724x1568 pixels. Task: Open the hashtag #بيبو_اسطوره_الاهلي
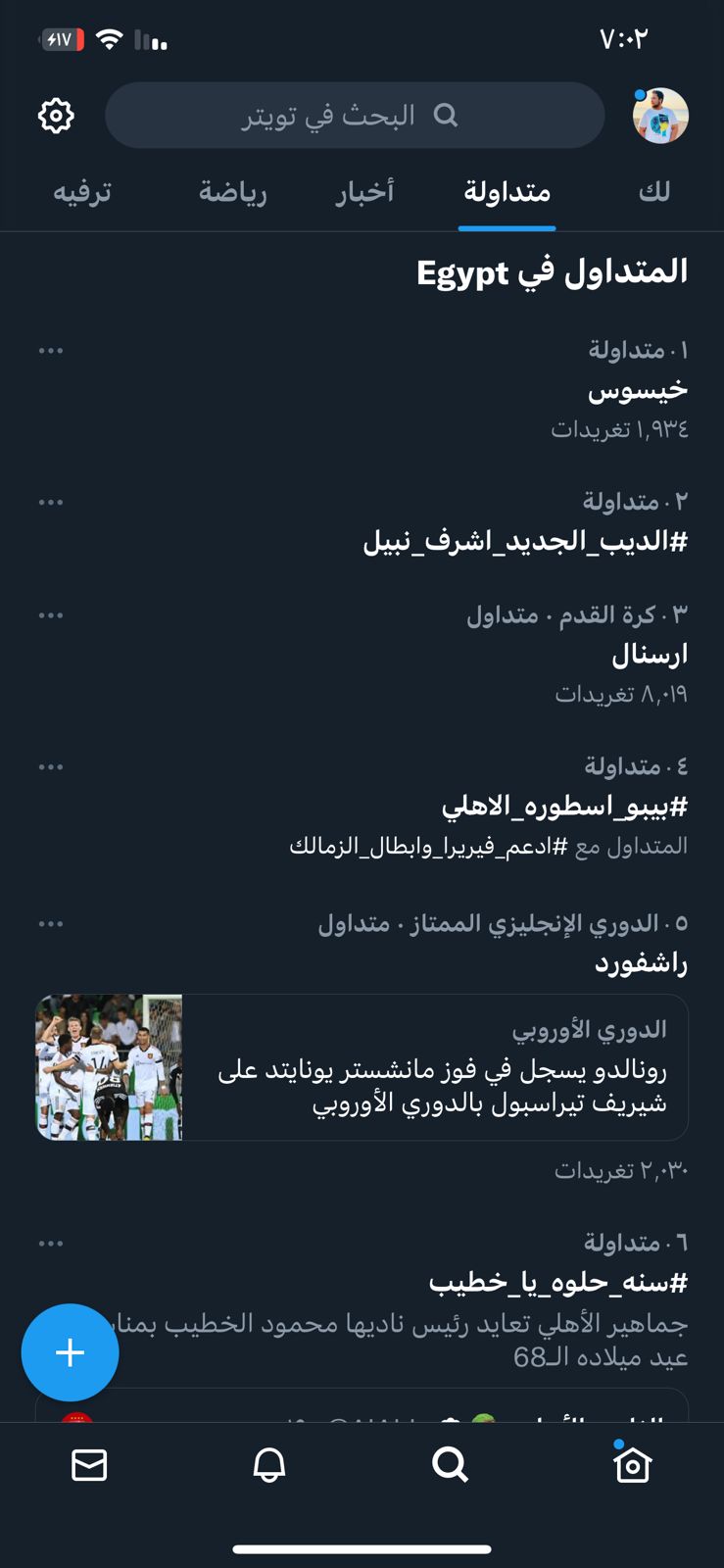(564, 807)
